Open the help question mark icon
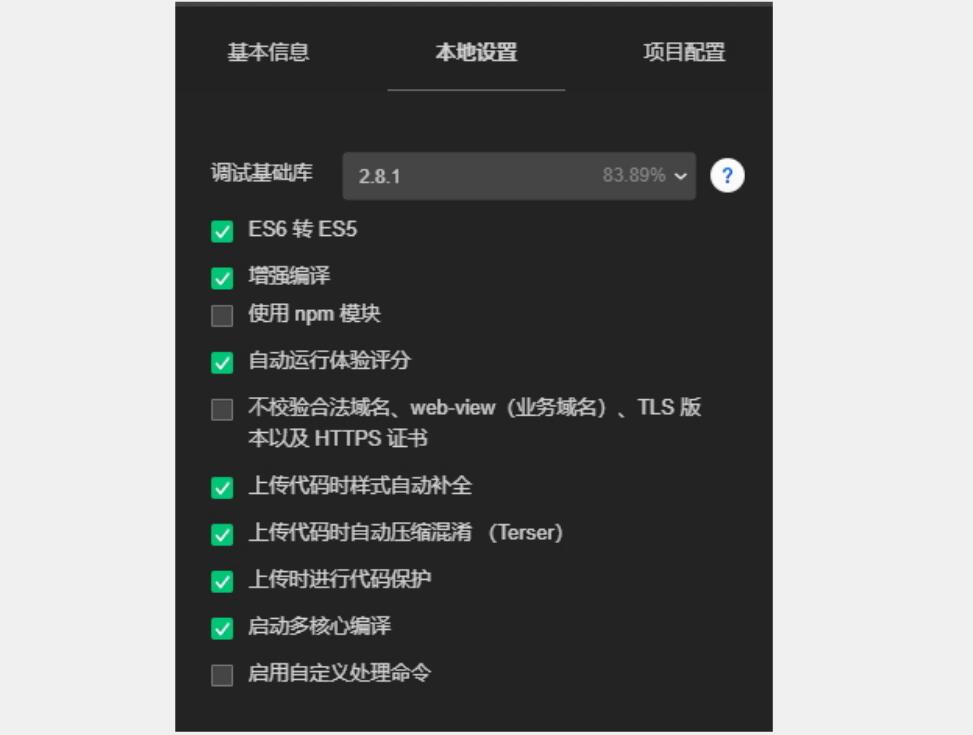The width and height of the screenshot is (973, 735). tap(727, 176)
